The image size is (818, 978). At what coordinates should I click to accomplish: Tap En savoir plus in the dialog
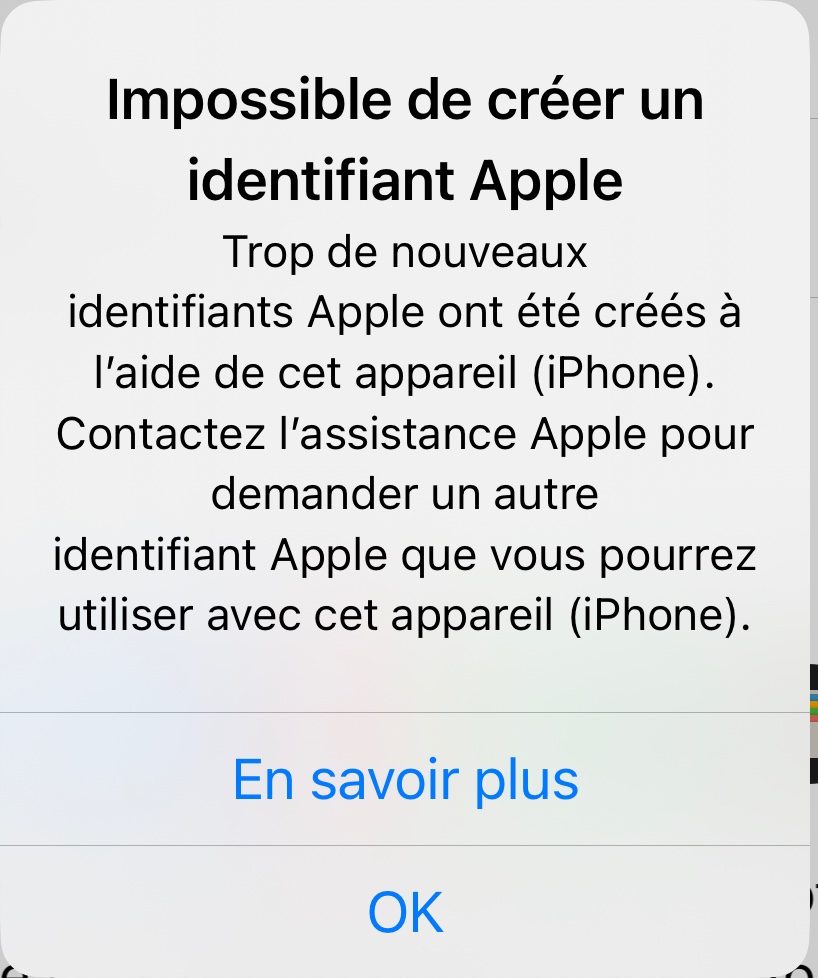tap(405, 780)
